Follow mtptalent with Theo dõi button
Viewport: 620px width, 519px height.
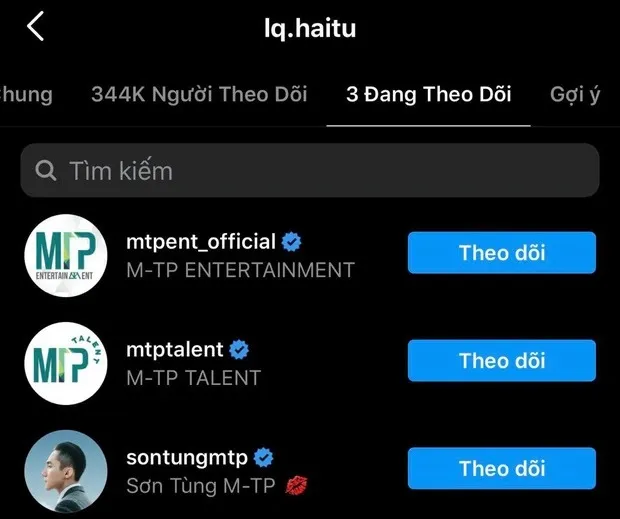[x=501, y=360]
